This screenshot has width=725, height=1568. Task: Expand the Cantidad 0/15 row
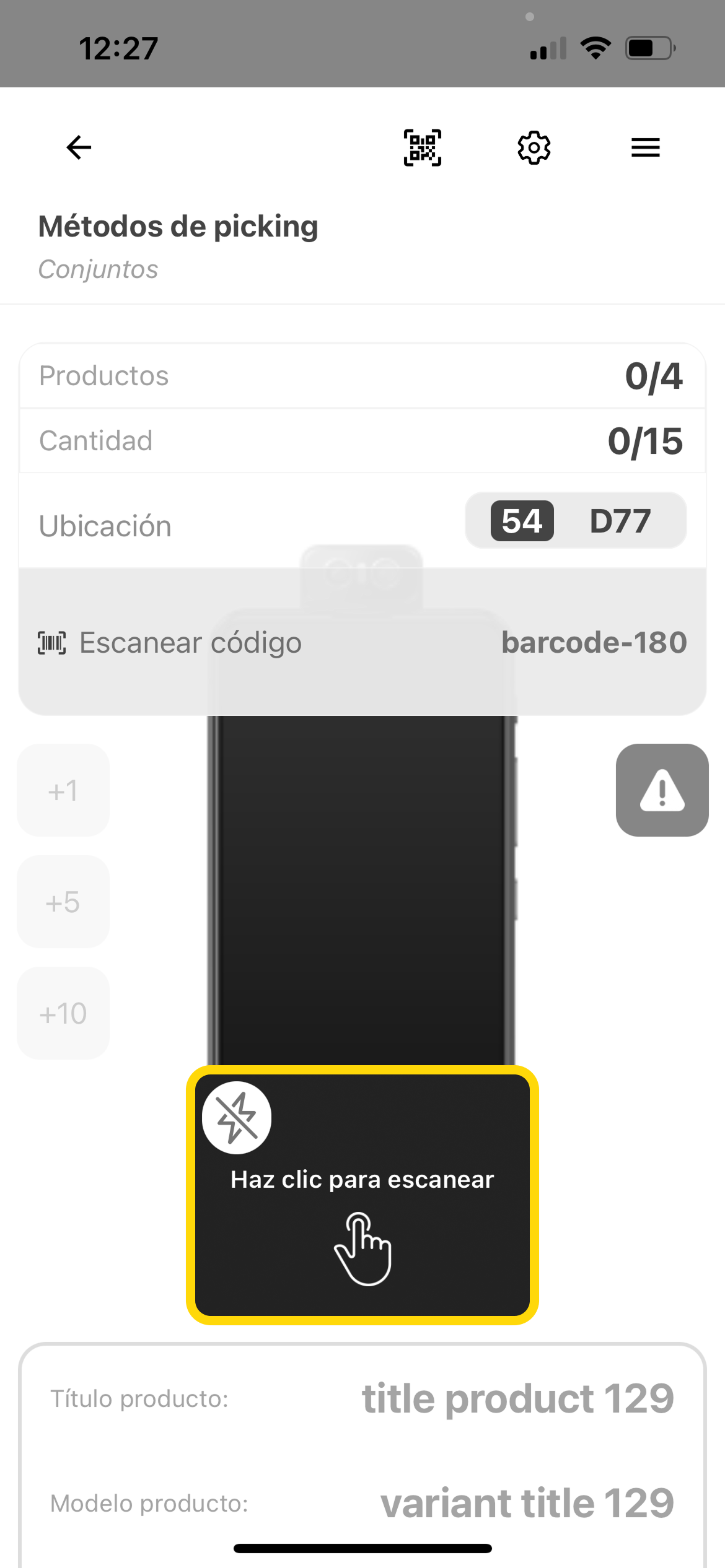pos(362,441)
